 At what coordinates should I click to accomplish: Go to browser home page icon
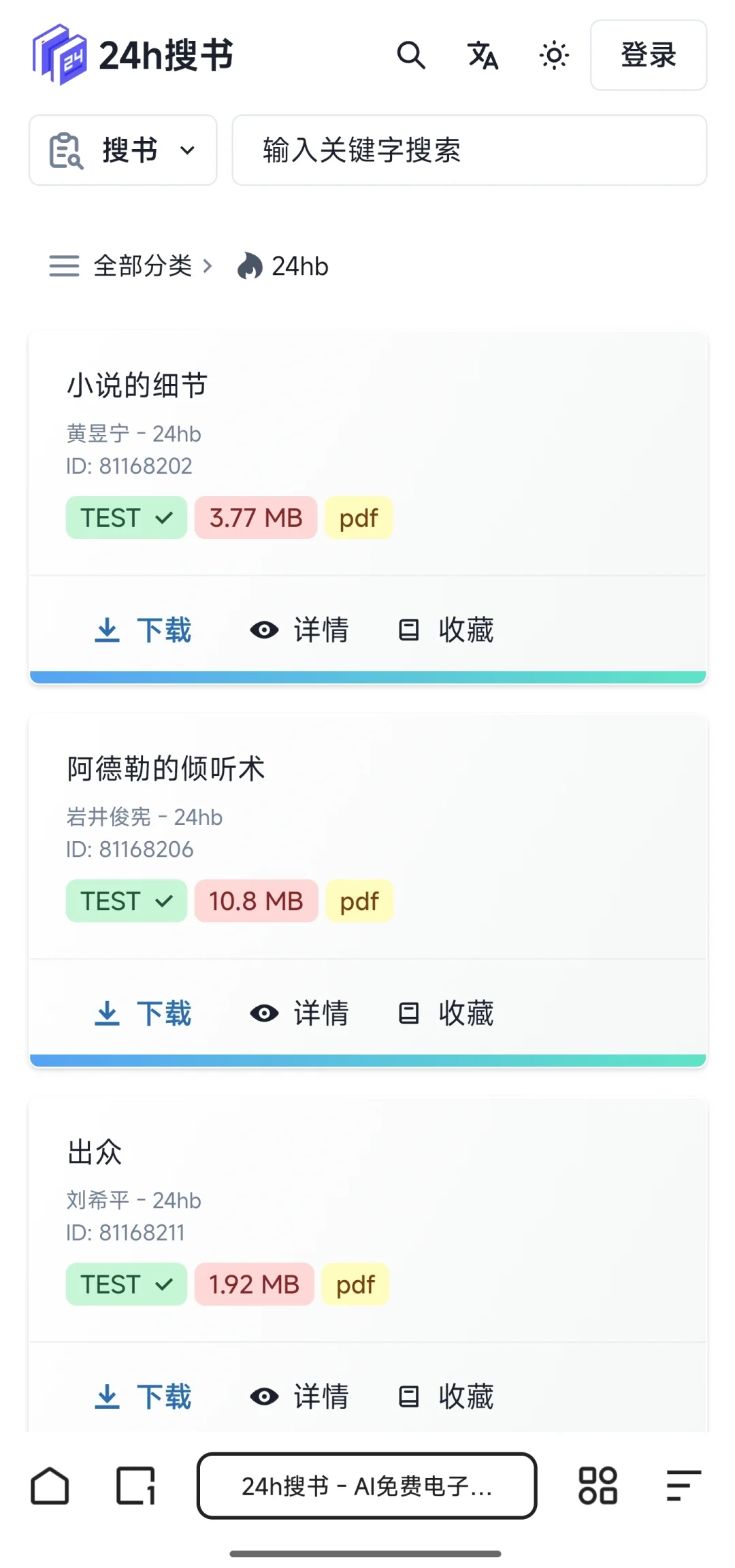point(50,1486)
